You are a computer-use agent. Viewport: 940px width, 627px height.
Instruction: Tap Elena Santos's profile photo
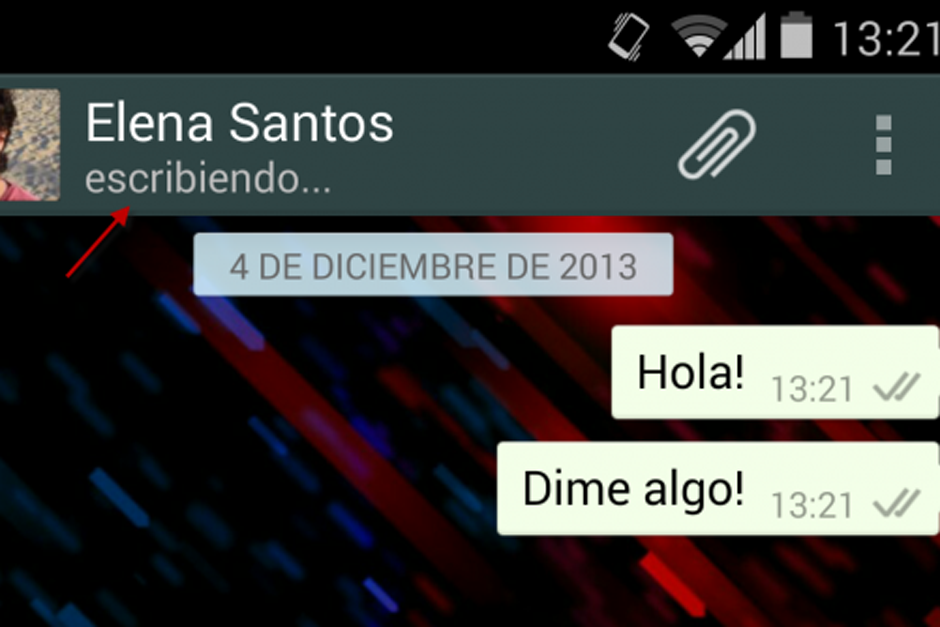(x=28, y=146)
